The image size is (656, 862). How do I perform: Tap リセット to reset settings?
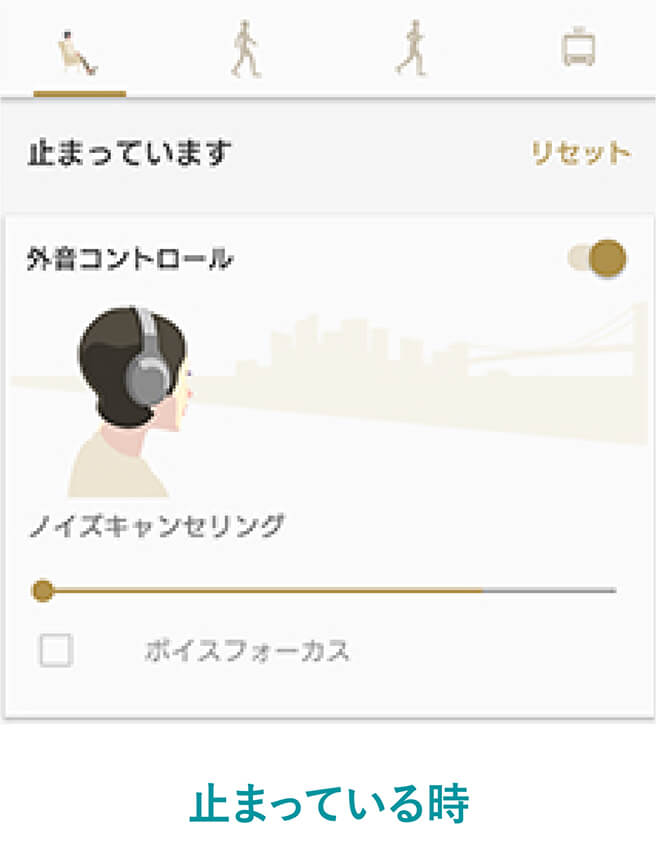pyautogui.click(x=581, y=152)
